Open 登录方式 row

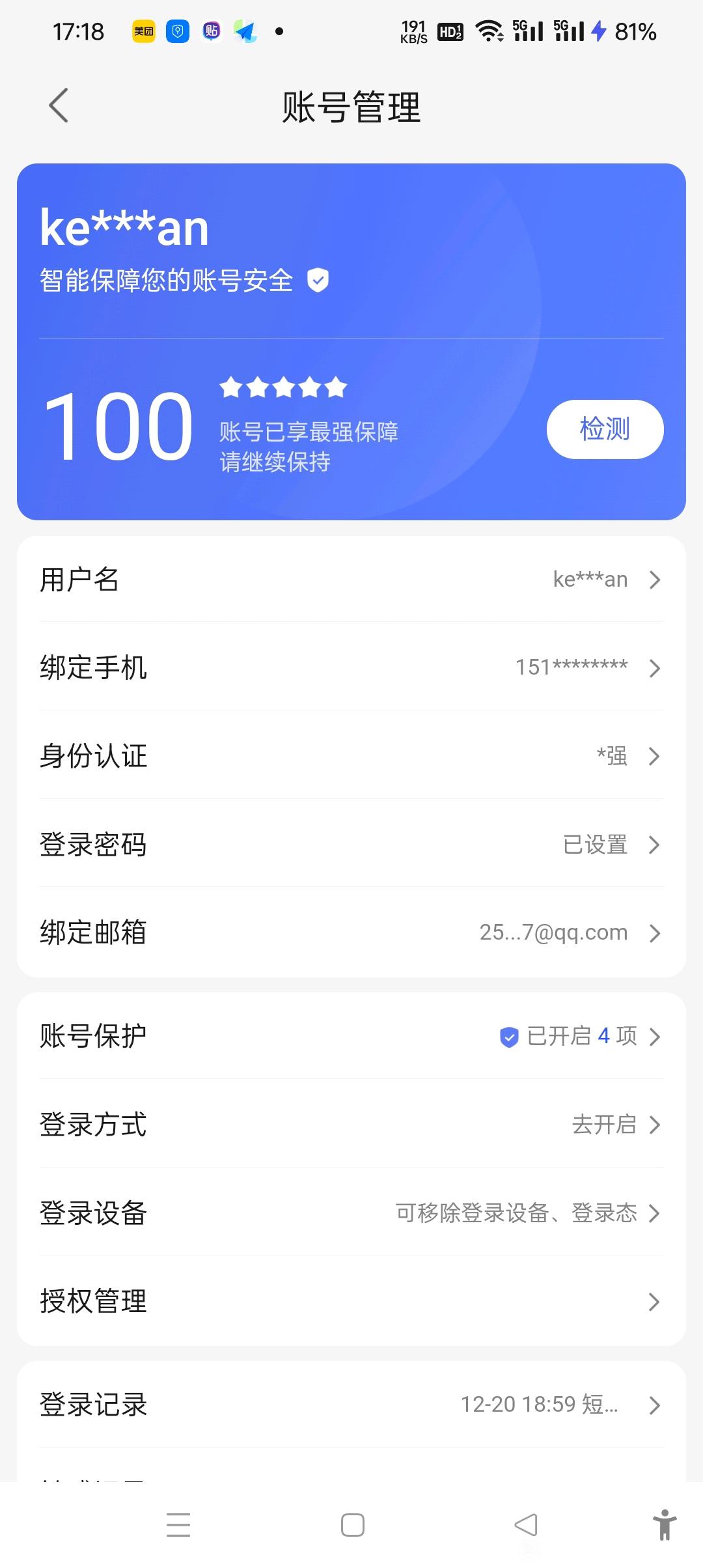[351, 1125]
